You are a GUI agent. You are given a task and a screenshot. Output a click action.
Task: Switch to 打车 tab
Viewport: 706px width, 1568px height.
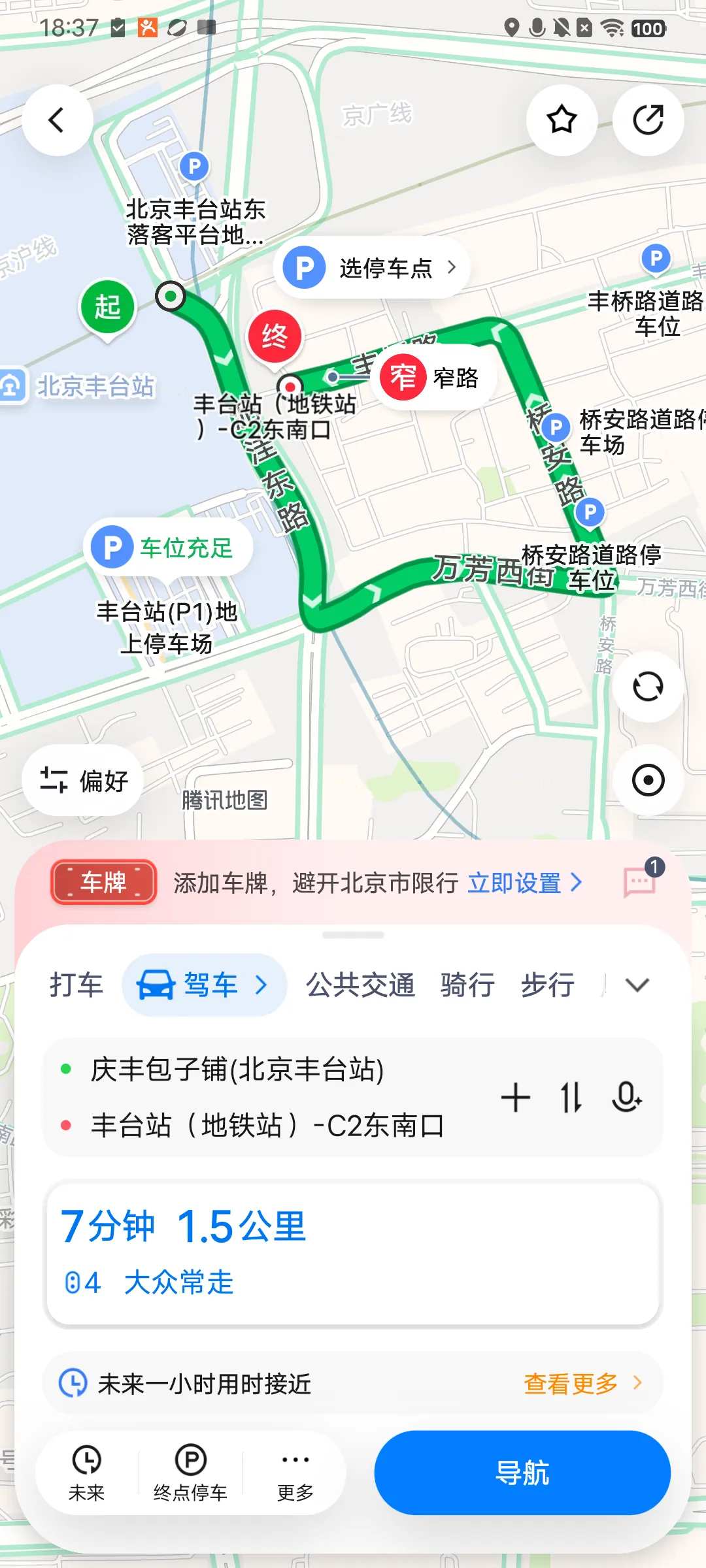pyautogui.click(x=76, y=985)
